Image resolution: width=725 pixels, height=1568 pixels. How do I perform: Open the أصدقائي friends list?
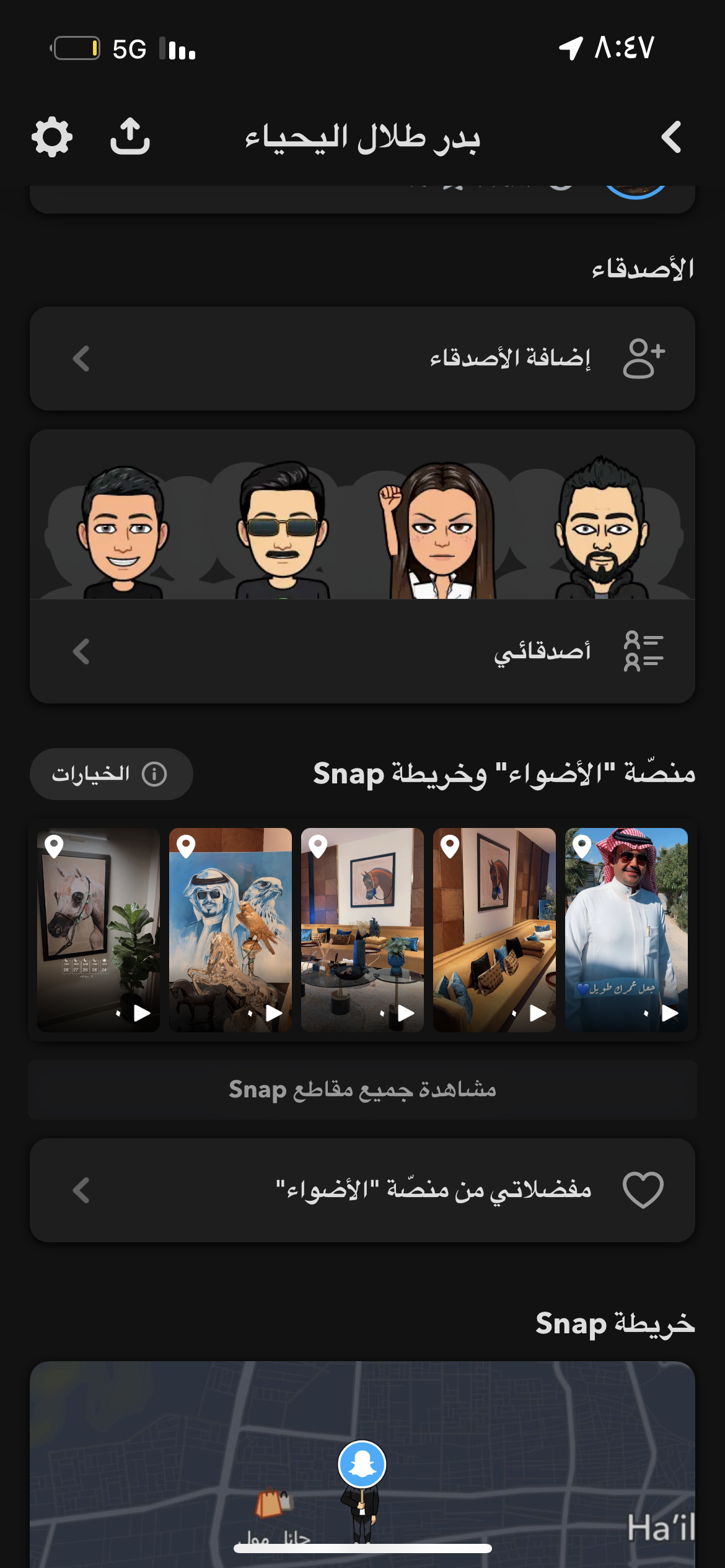[362, 651]
